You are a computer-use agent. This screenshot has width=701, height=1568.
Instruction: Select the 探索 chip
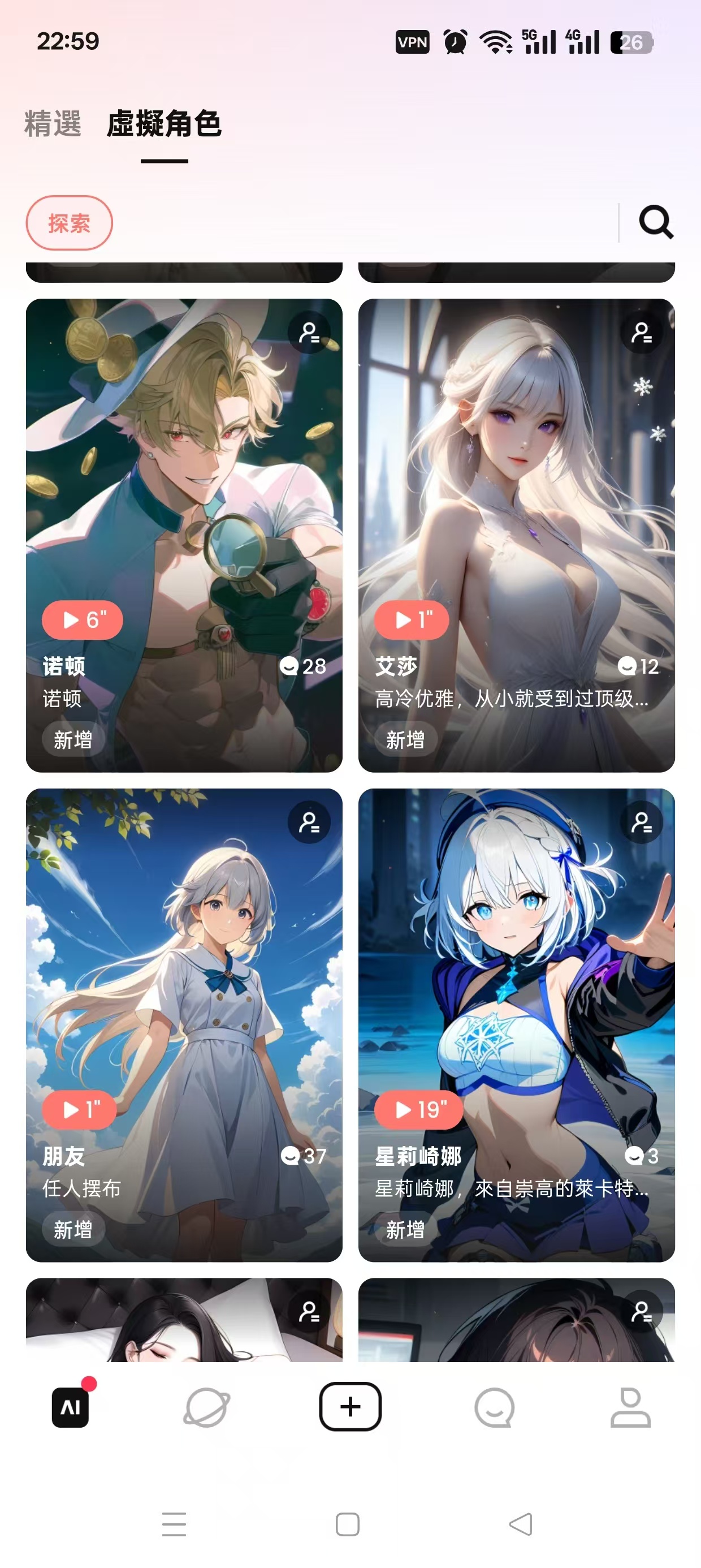(x=69, y=223)
